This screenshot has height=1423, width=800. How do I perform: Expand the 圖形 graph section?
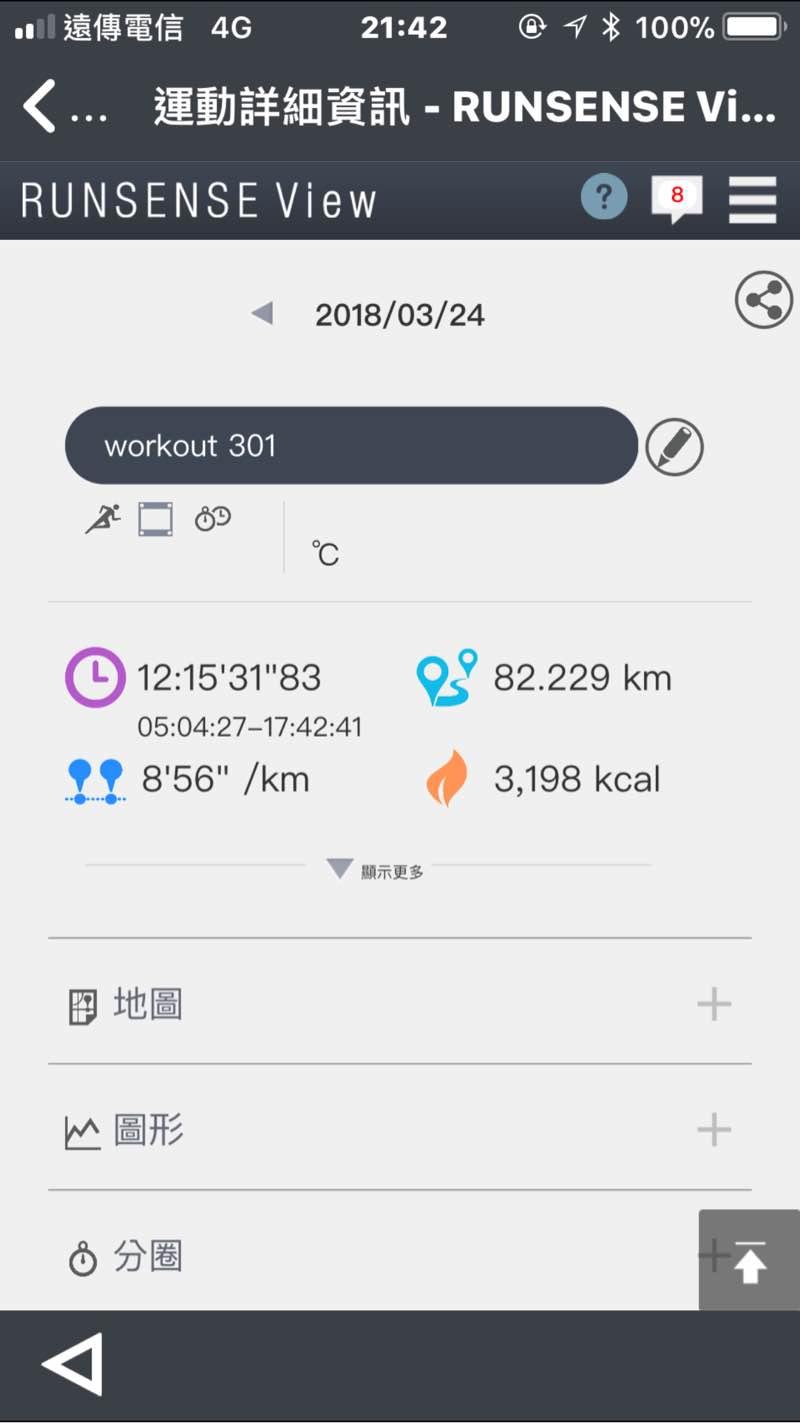713,1130
